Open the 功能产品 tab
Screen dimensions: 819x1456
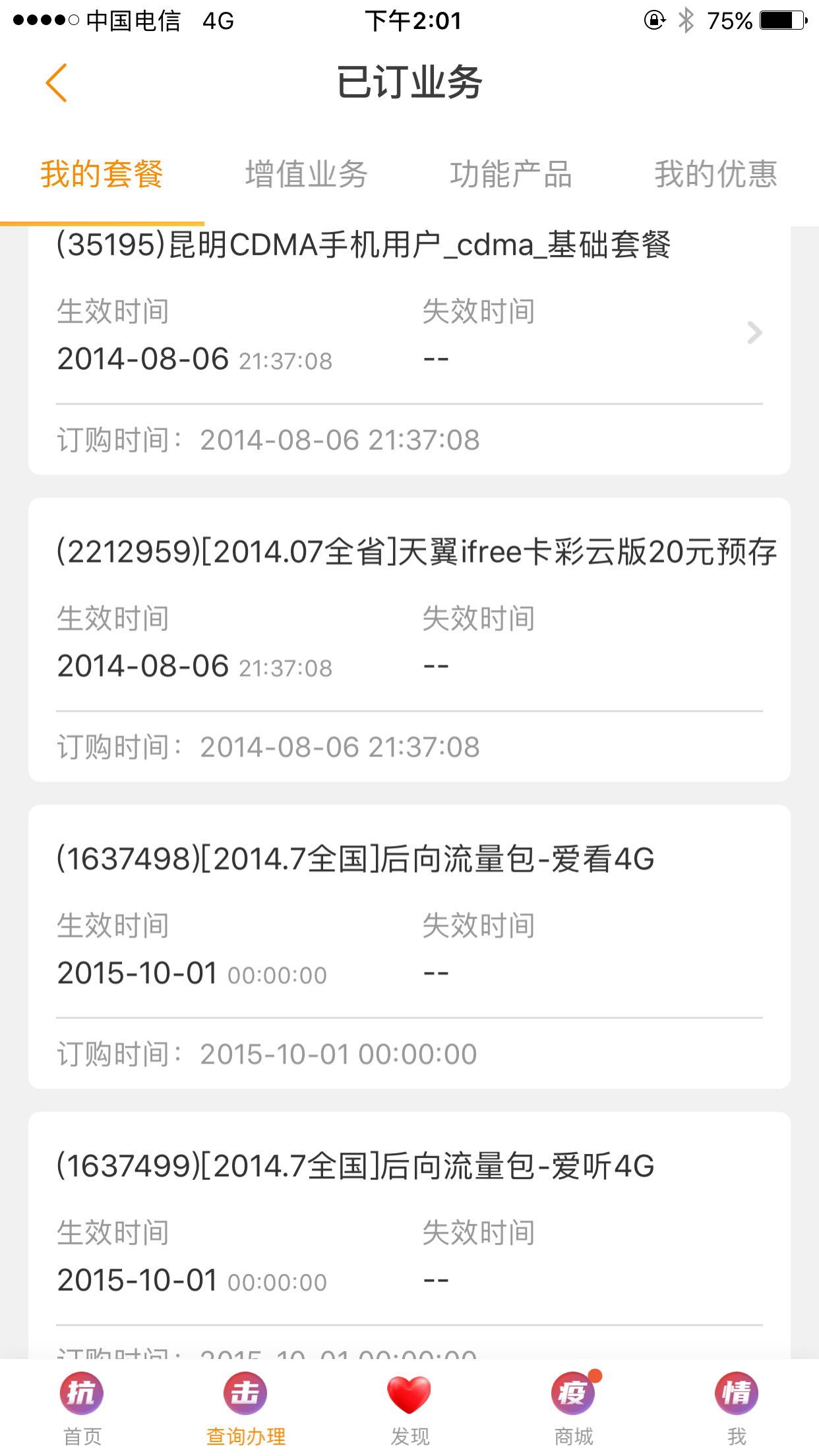(x=511, y=175)
